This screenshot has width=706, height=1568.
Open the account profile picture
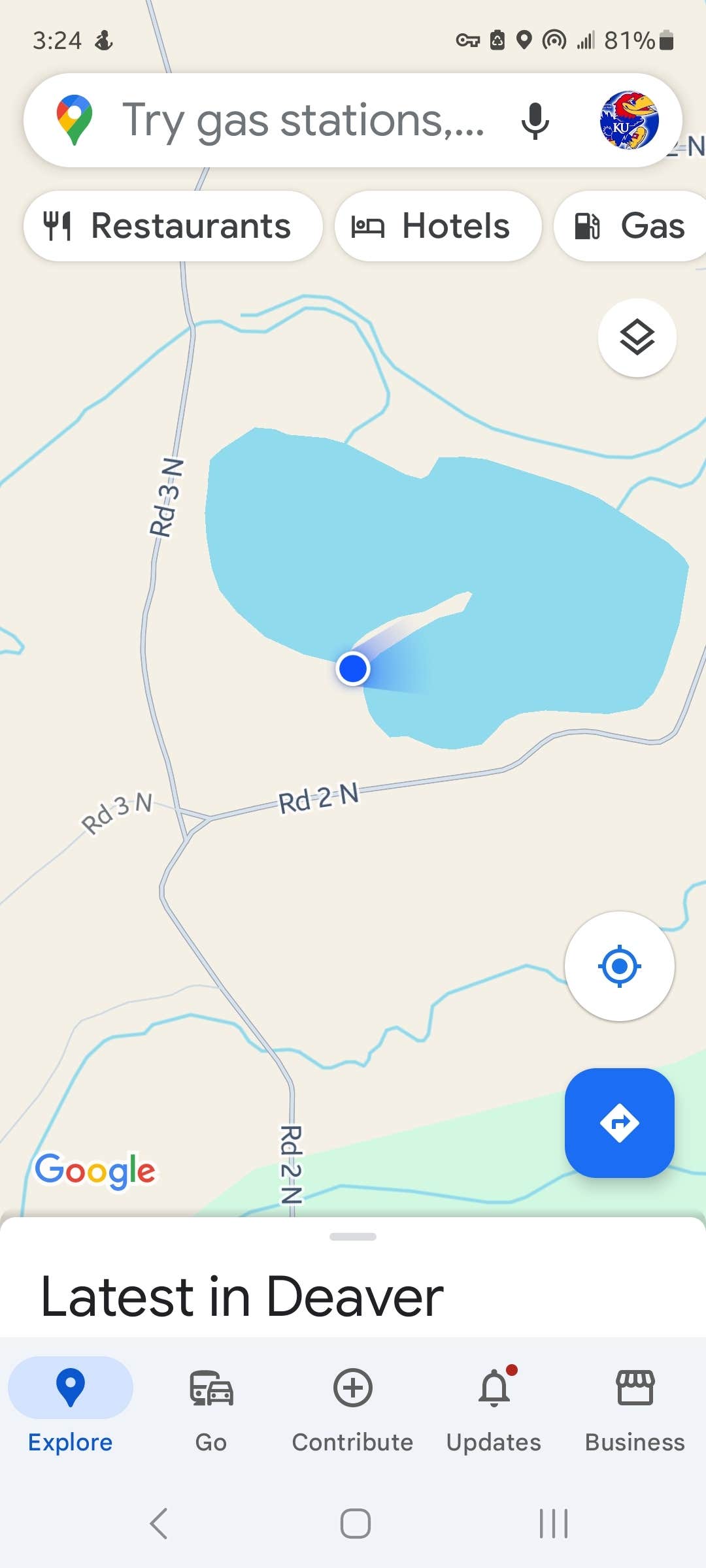tap(629, 121)
